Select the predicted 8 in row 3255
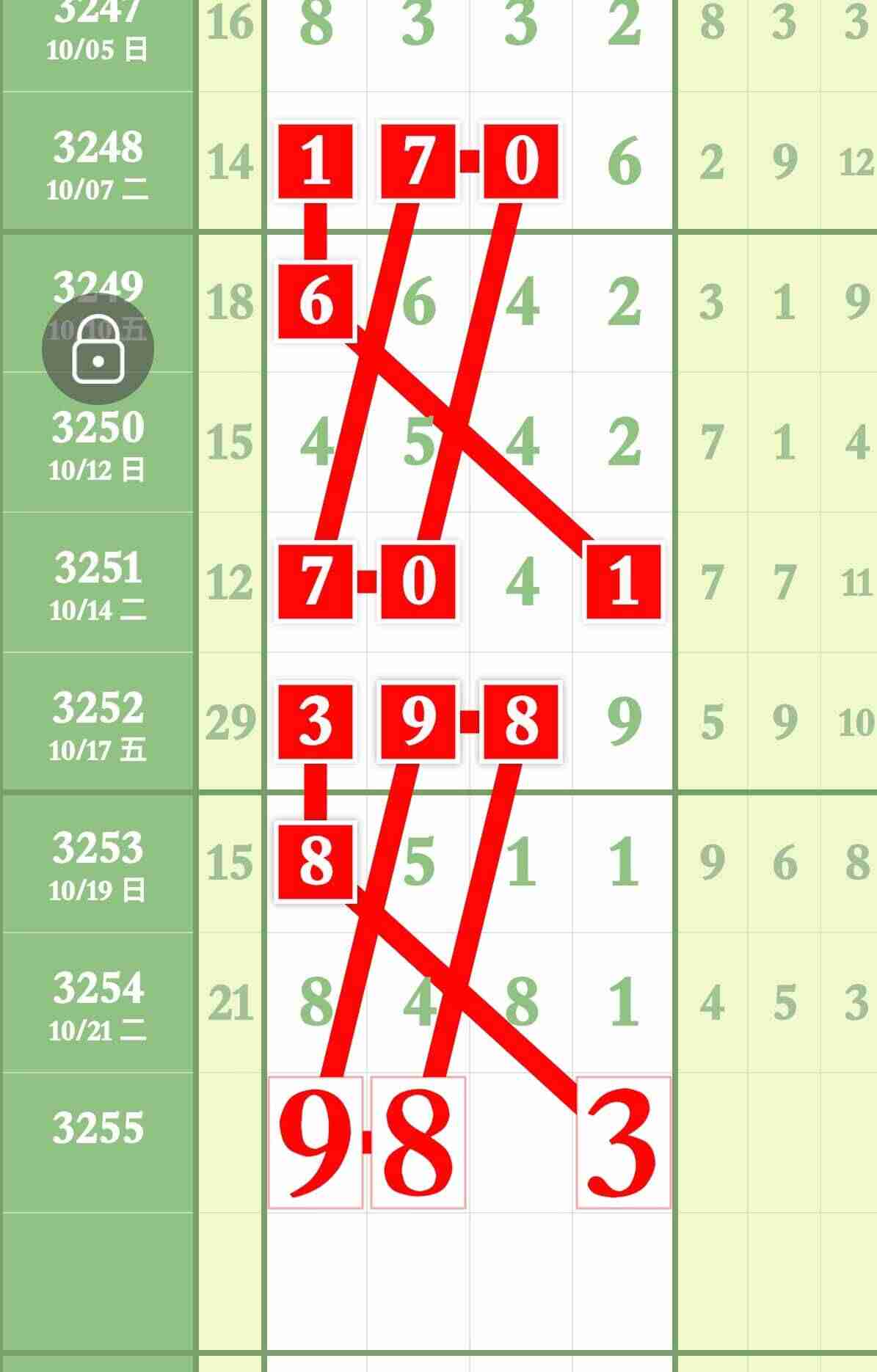This screenshot has width=877, height=1372. click(418, 1142)
